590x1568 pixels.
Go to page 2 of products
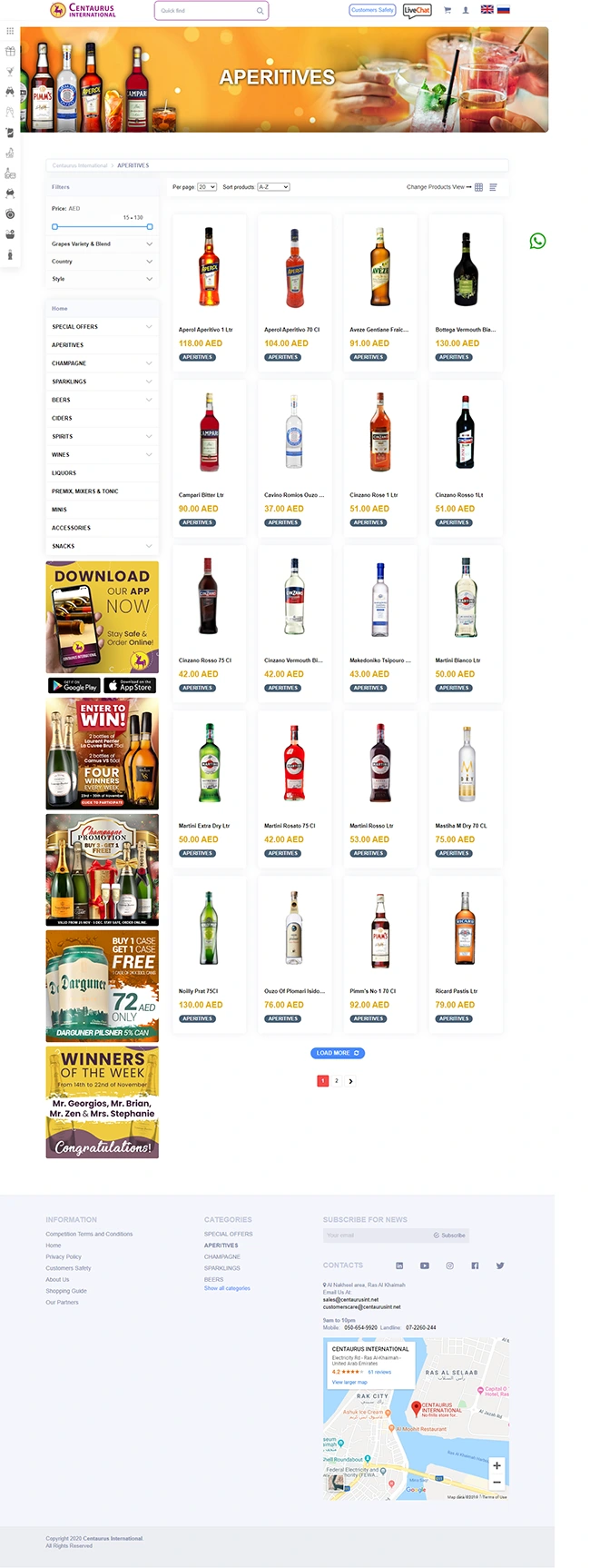pyautogui.click(x=337, y=1081)
